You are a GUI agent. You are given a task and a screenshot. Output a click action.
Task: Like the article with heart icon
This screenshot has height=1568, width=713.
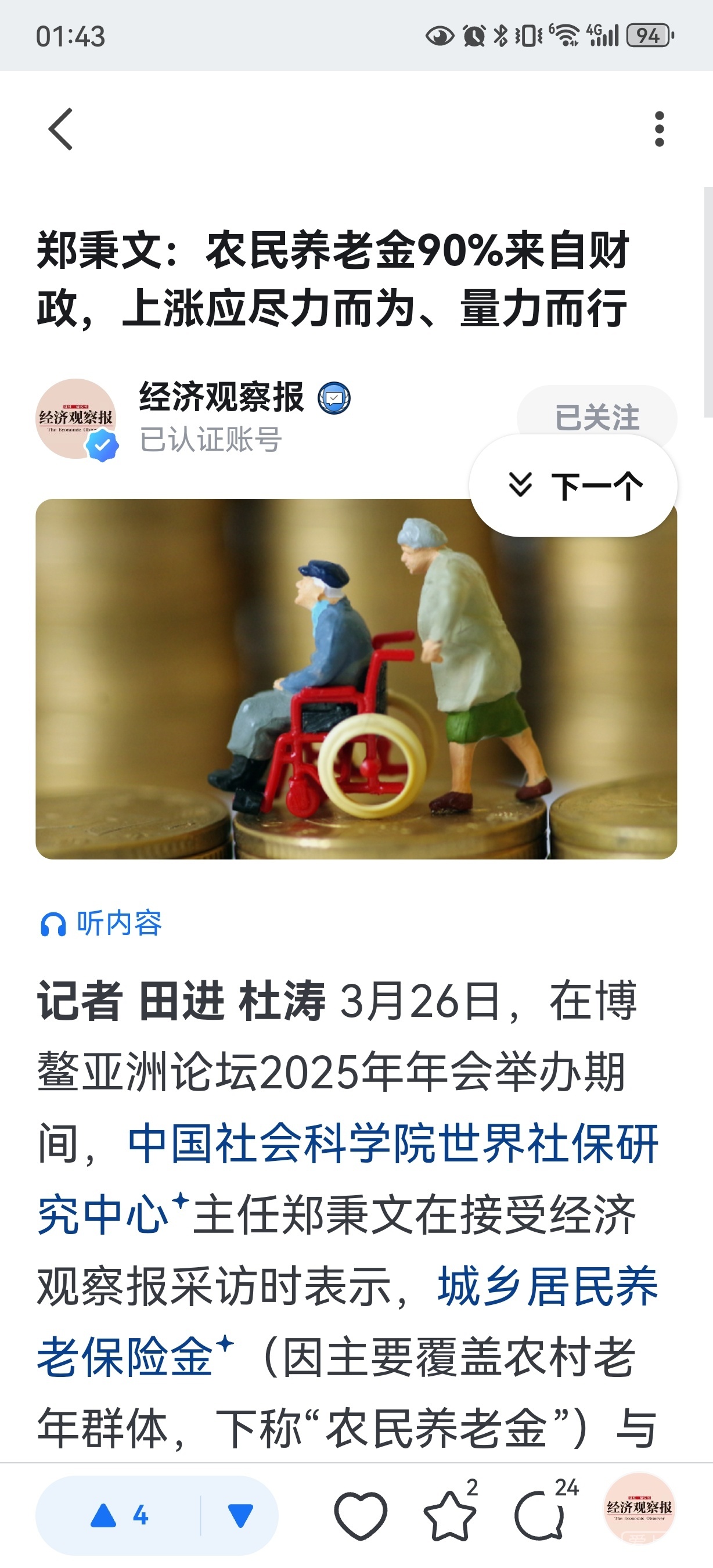(360, 1515)
